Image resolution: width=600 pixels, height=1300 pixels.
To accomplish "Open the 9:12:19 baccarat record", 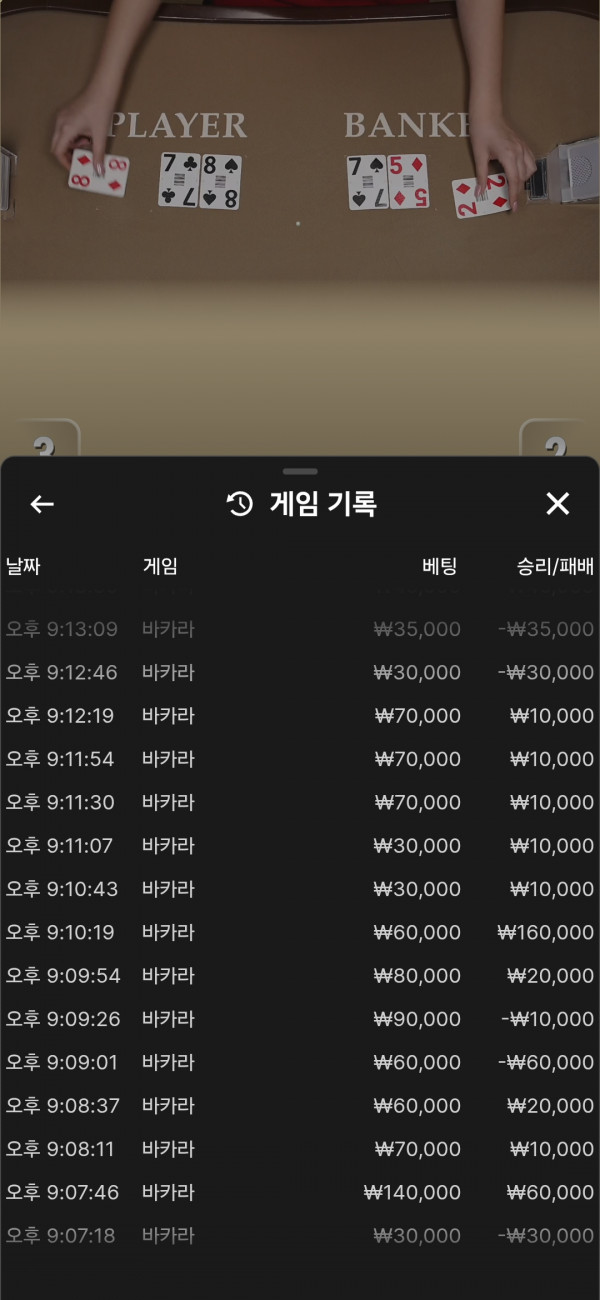I will click(300, 716).
